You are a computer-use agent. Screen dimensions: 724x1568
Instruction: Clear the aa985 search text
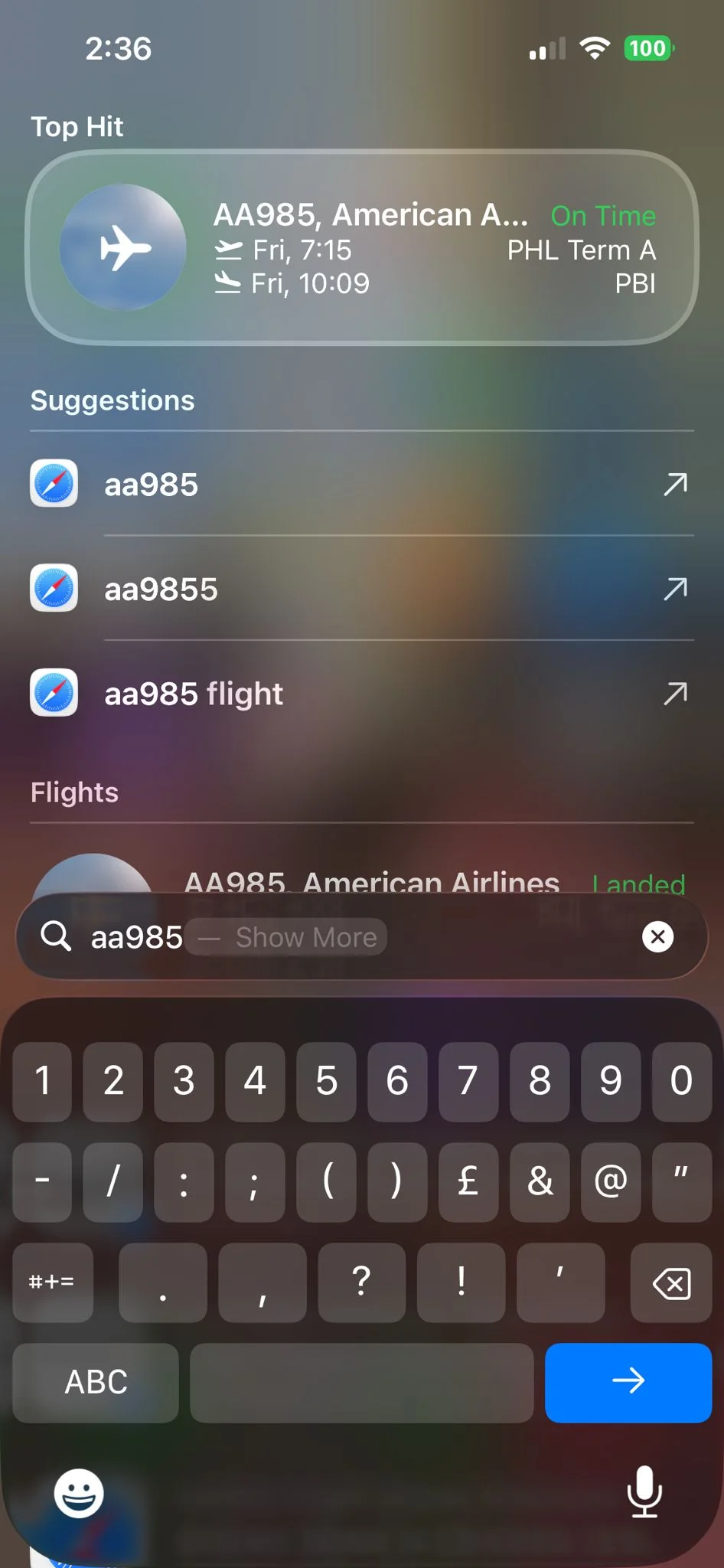coord(657,936)
